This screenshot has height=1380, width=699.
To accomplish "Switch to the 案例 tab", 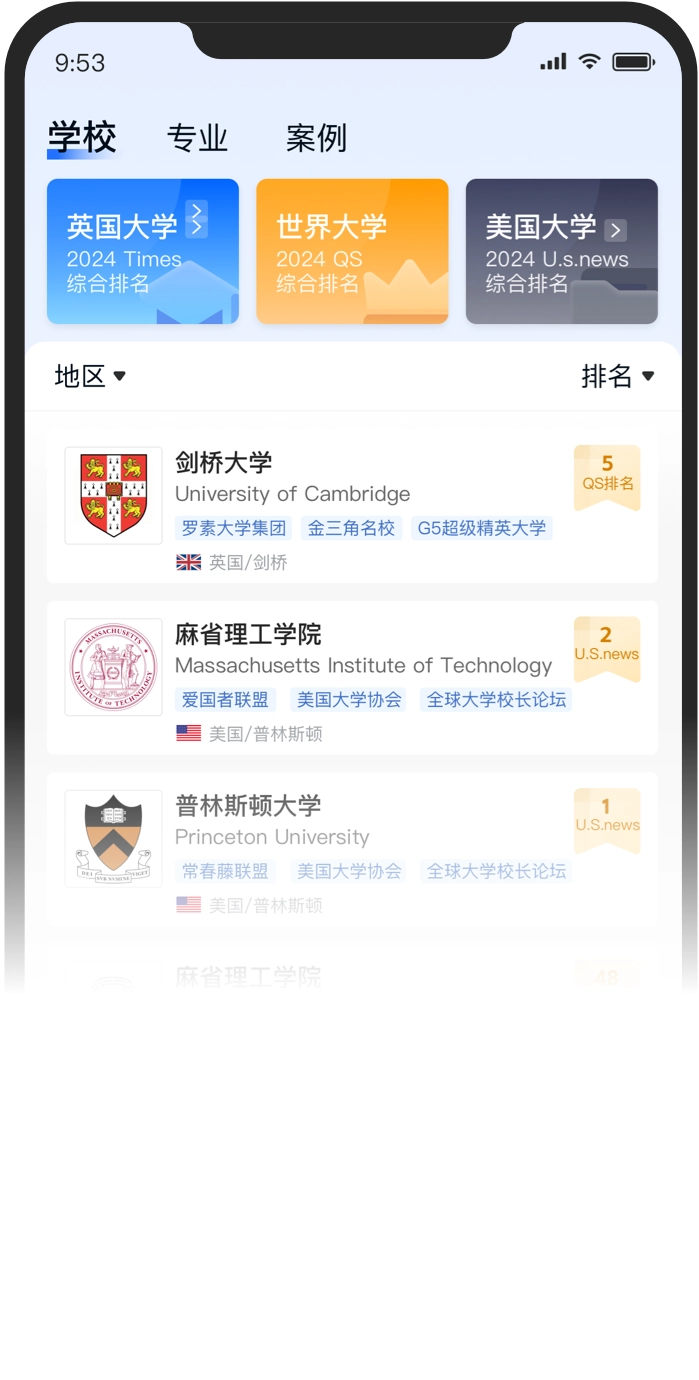I will (x=316, y=138).
